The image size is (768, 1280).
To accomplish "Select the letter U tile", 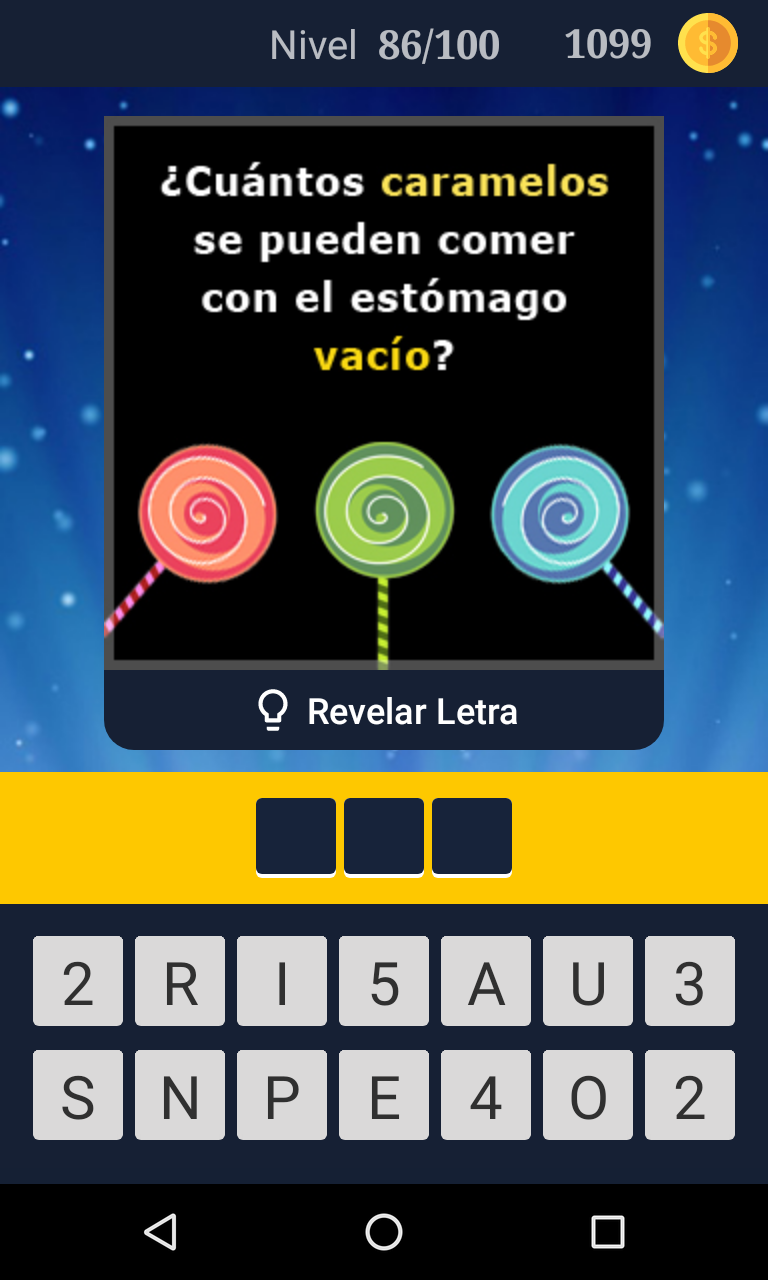I will tap(588, 982).
